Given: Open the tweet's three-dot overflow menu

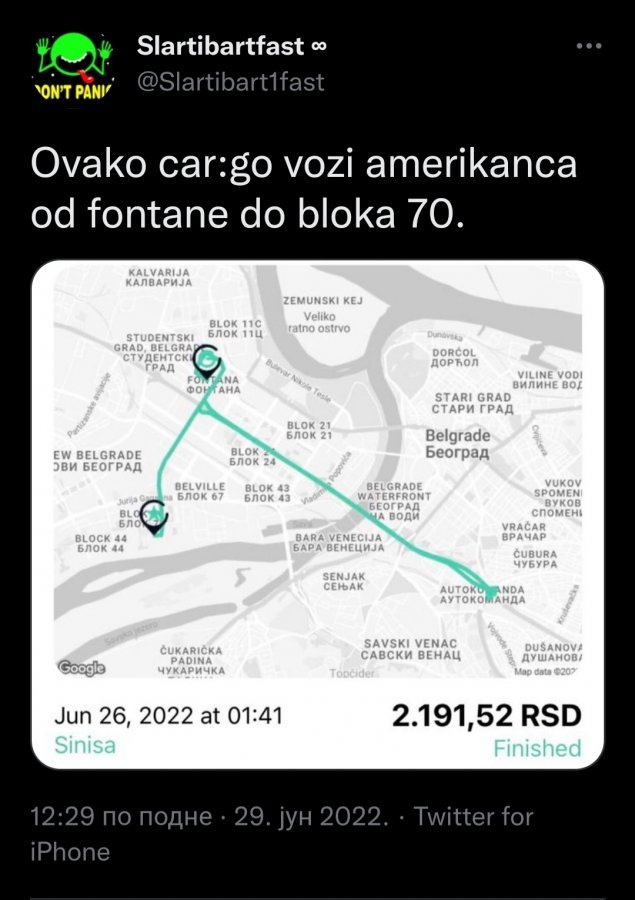Looking at the screenshot, I should 590,48.
